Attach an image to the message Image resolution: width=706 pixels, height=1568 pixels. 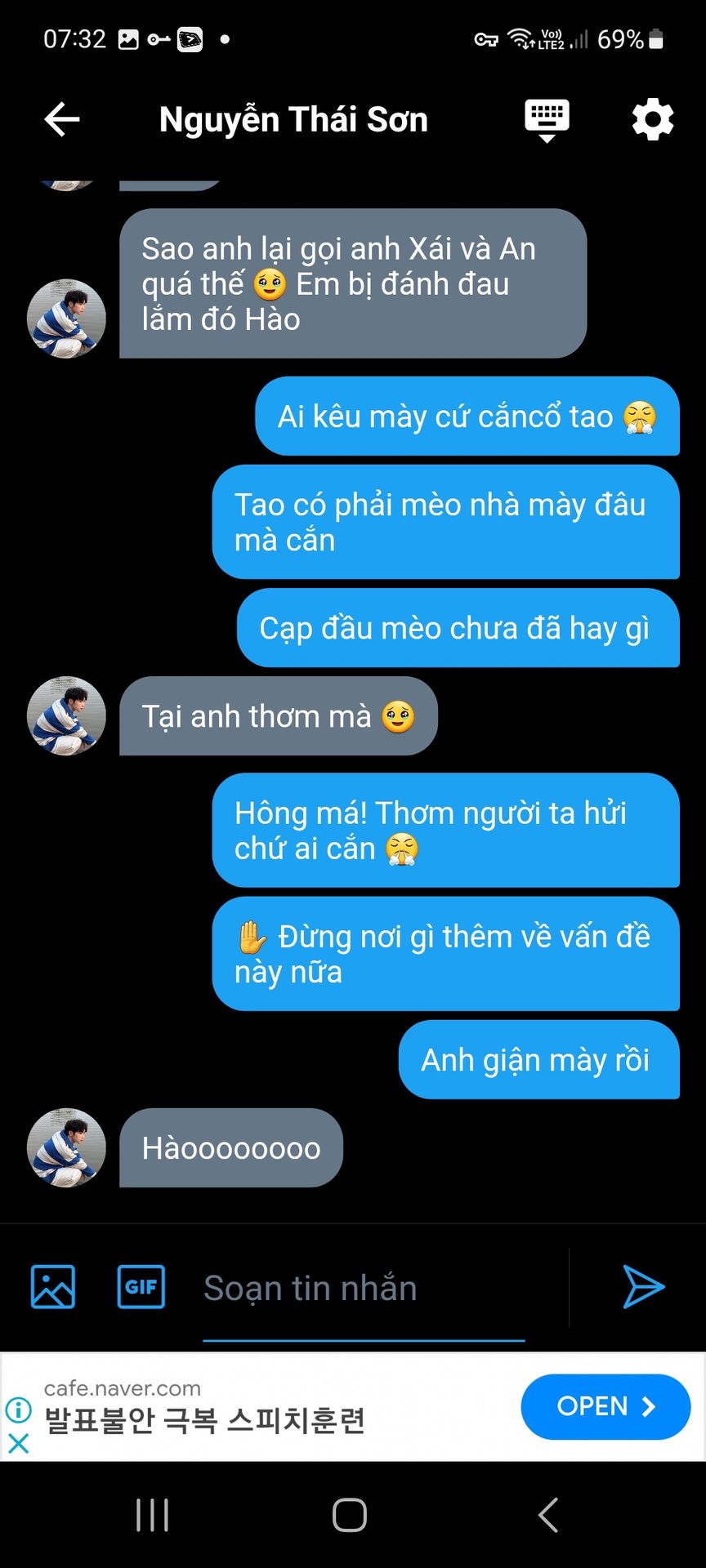click(x=53, y=1287)
